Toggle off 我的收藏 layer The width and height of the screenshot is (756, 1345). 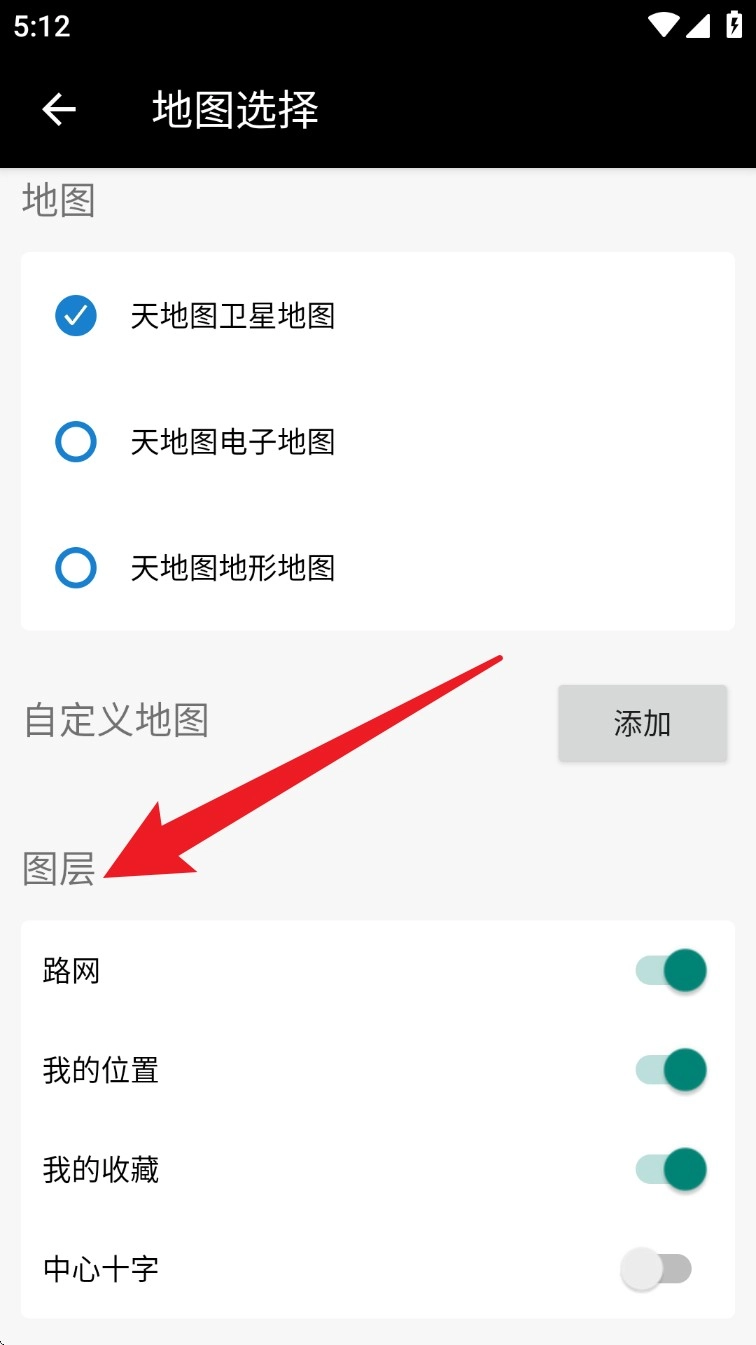(x=671, y=1169)
